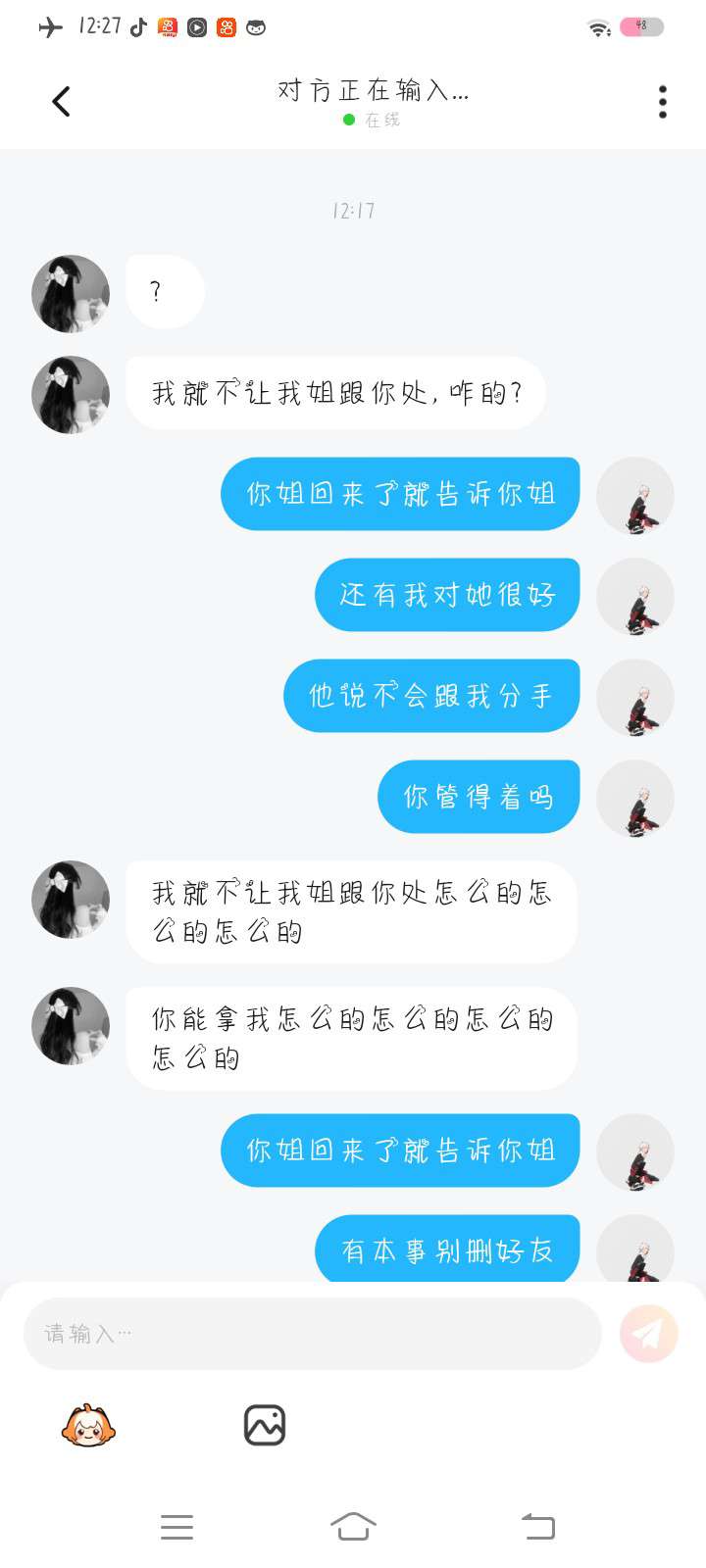
Task: Go to the system home screen
Action: pos(353,1526)
